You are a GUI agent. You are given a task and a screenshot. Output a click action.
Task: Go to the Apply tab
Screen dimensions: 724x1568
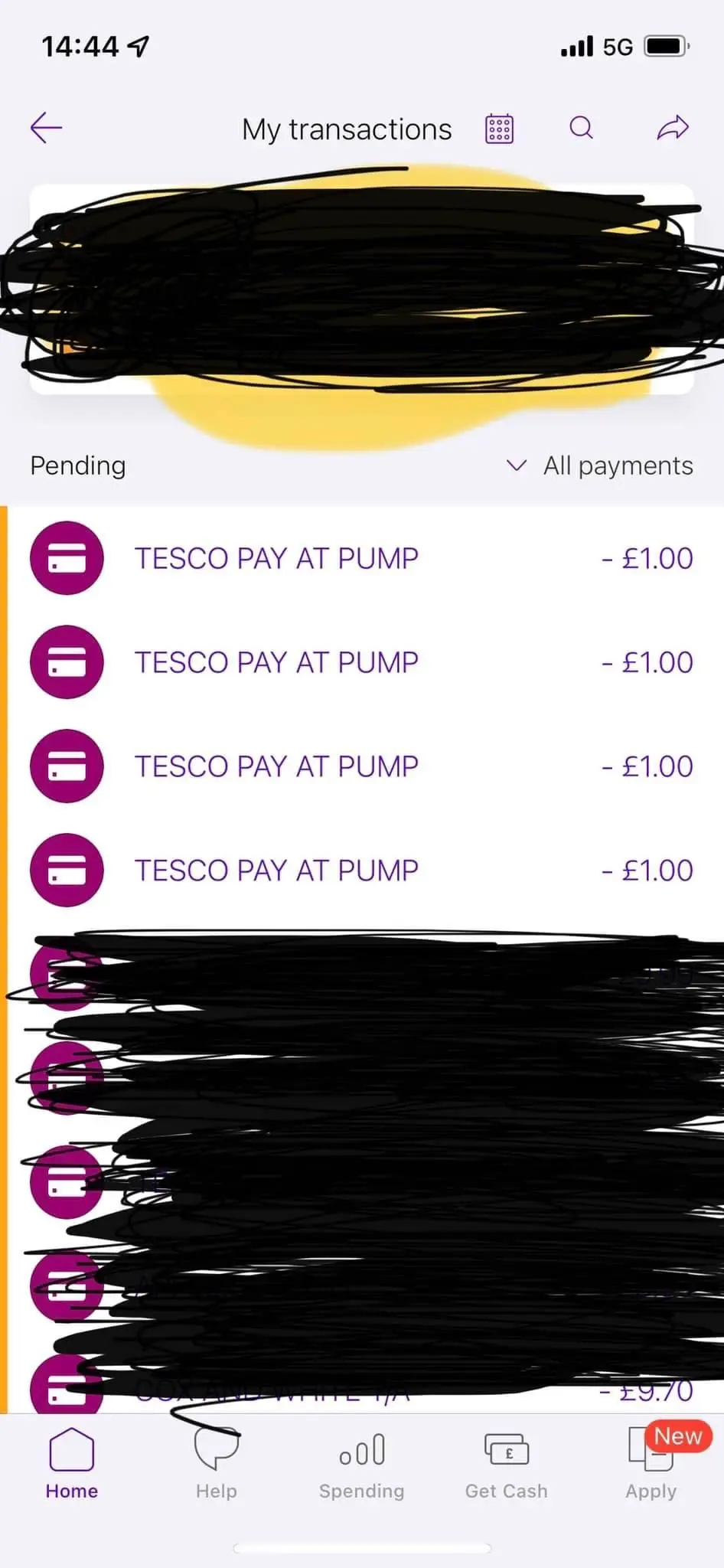pos(651,1464)
